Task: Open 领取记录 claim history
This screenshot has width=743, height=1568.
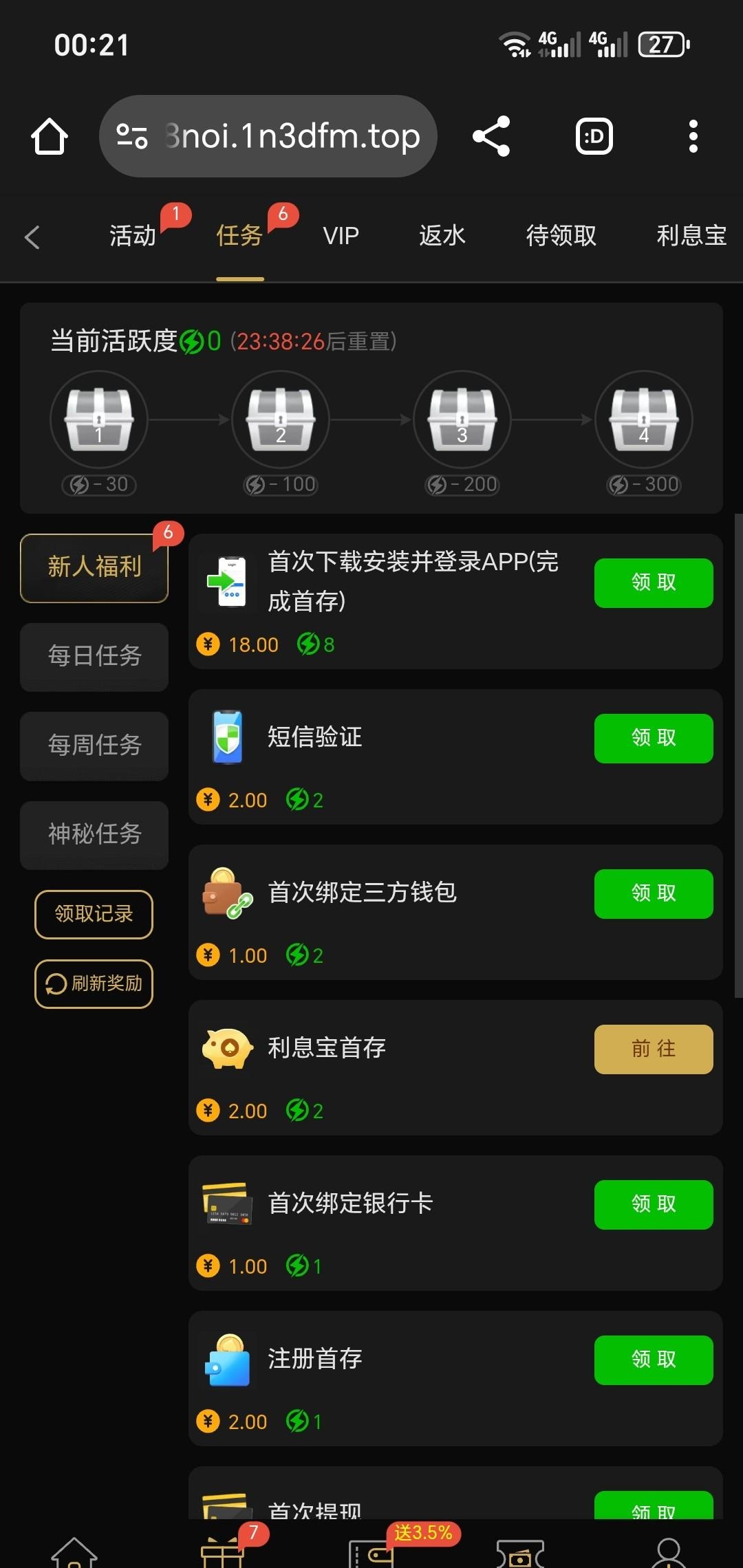Action: pyautogui.click(x=94, y=914)
